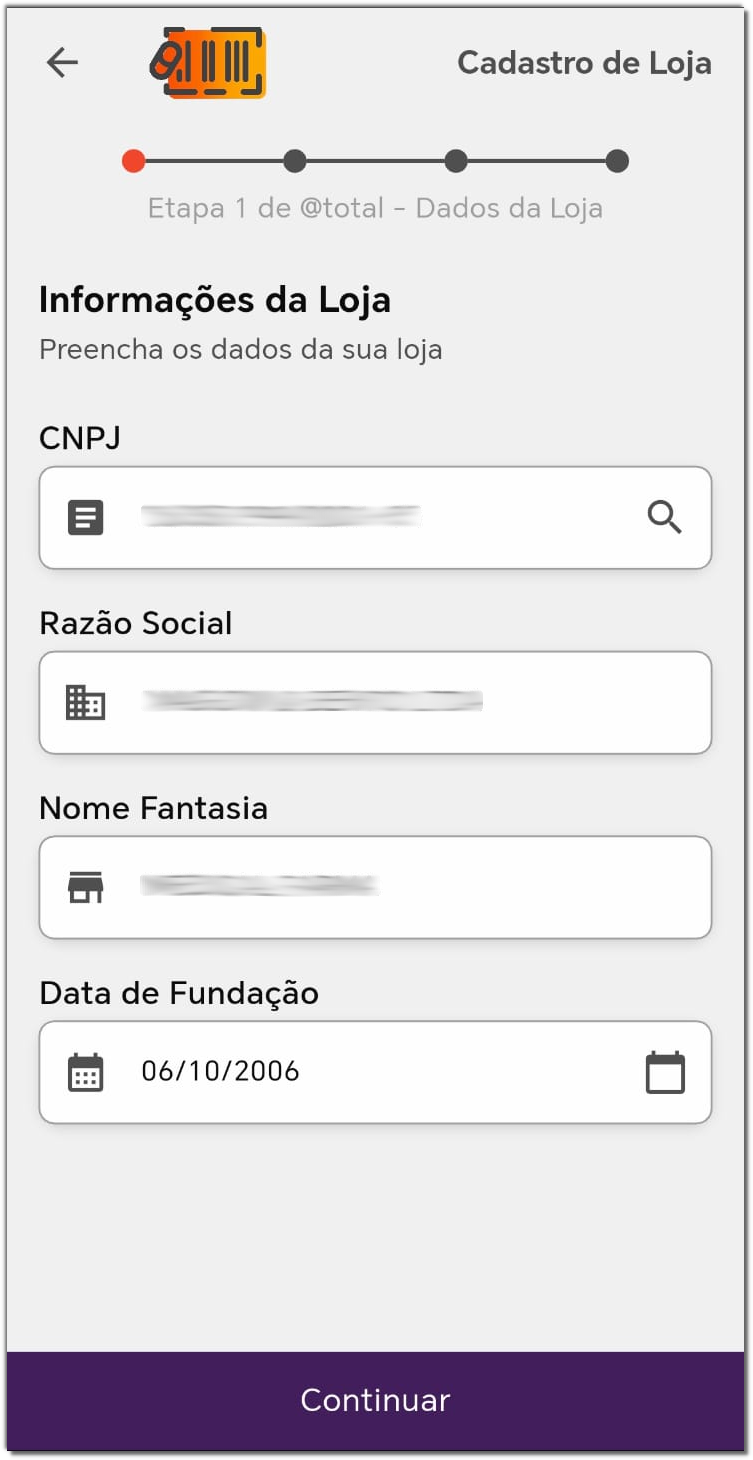The height and width of the screenshot is (1460, 753).
Task: Select the Data de Fundação field
Action: tap(380, 1072)
